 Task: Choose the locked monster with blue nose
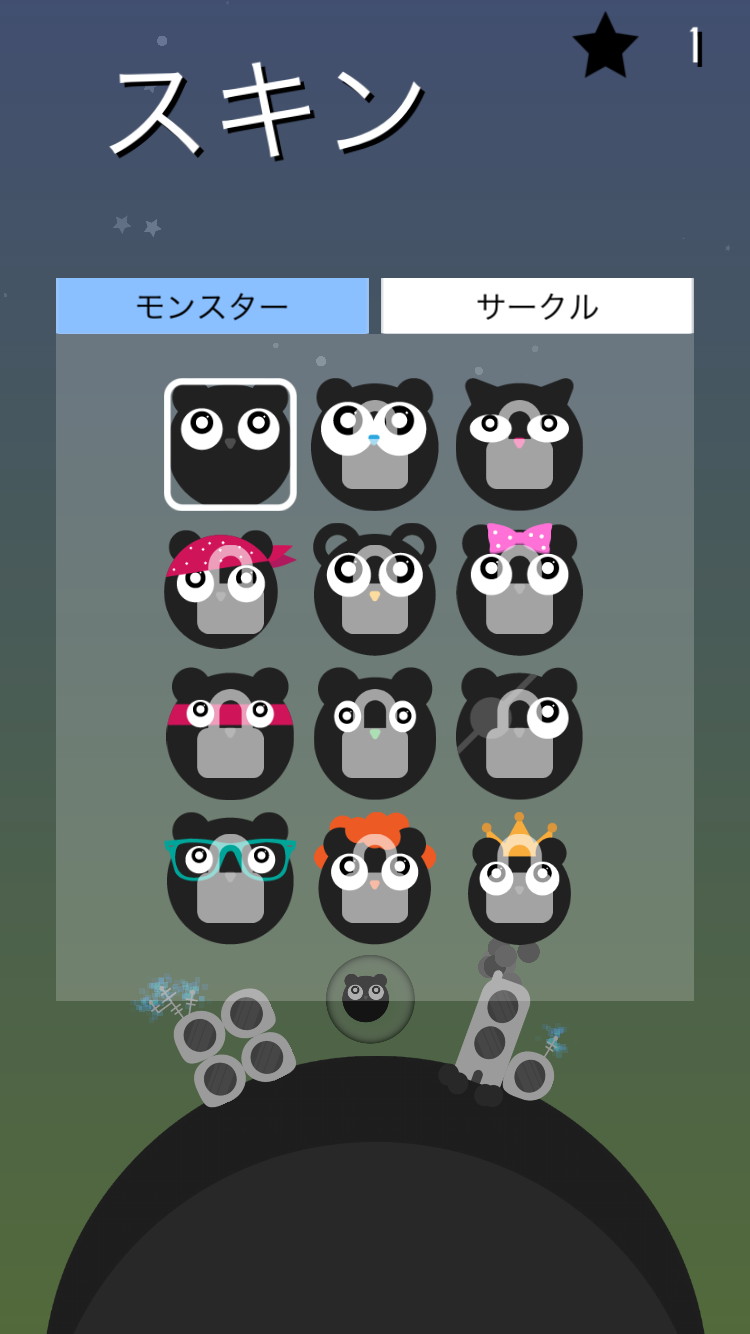(375, 444)
